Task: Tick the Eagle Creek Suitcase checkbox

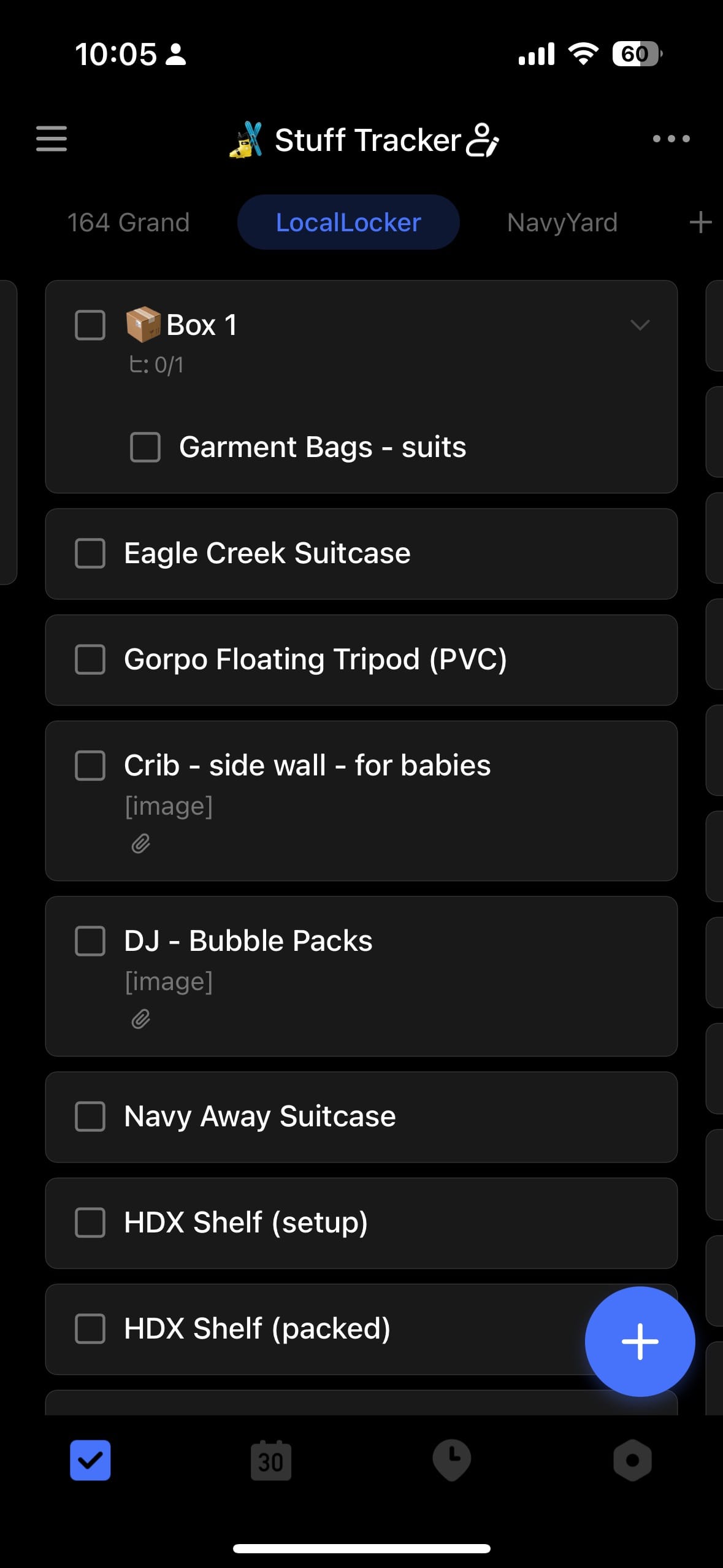Action: [x=90, y=553]
